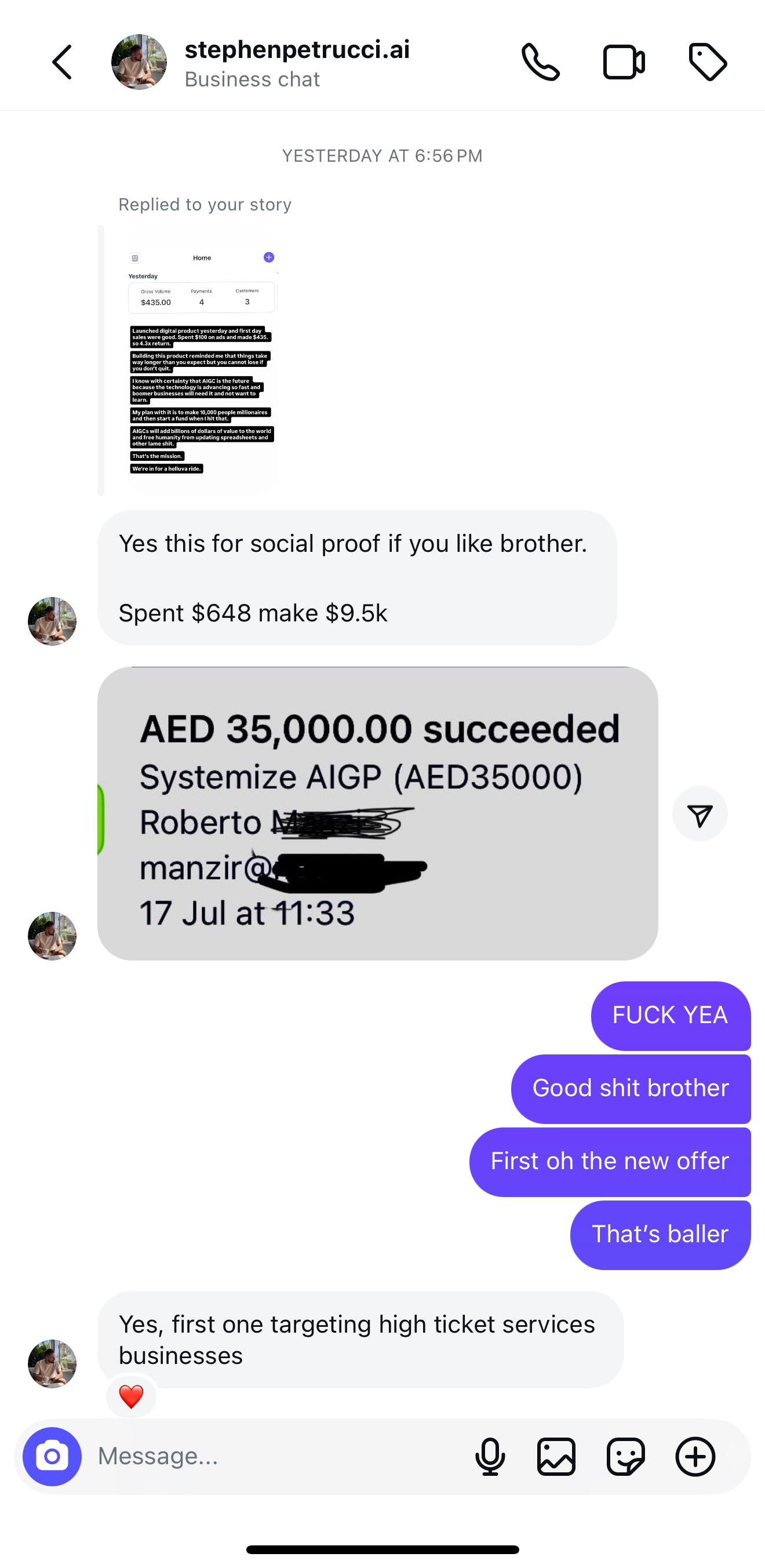View the heart reaction on last message
This screenshot has width=765, height=1568.
(x=131, y=1397)
